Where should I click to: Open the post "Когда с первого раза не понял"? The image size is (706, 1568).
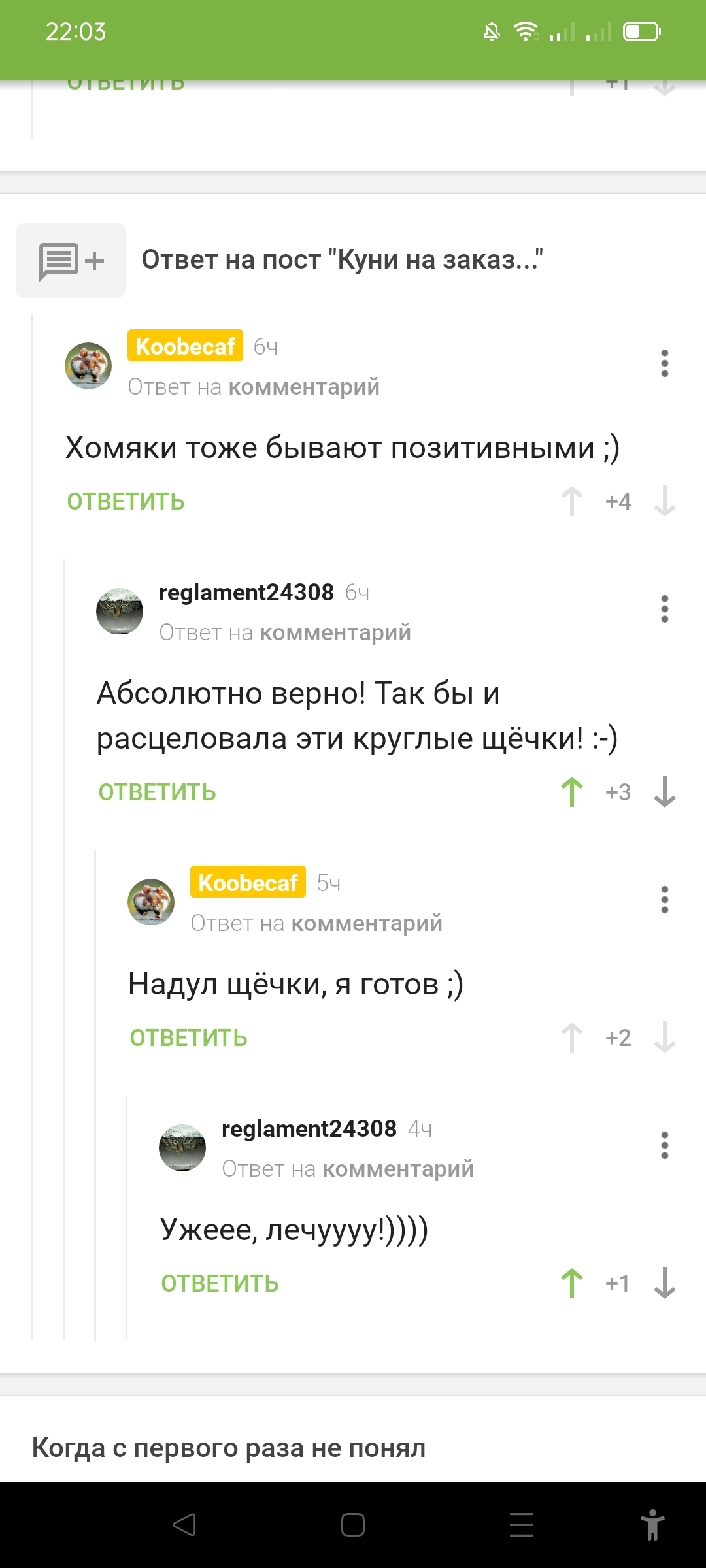click(x=229, y=1448)
